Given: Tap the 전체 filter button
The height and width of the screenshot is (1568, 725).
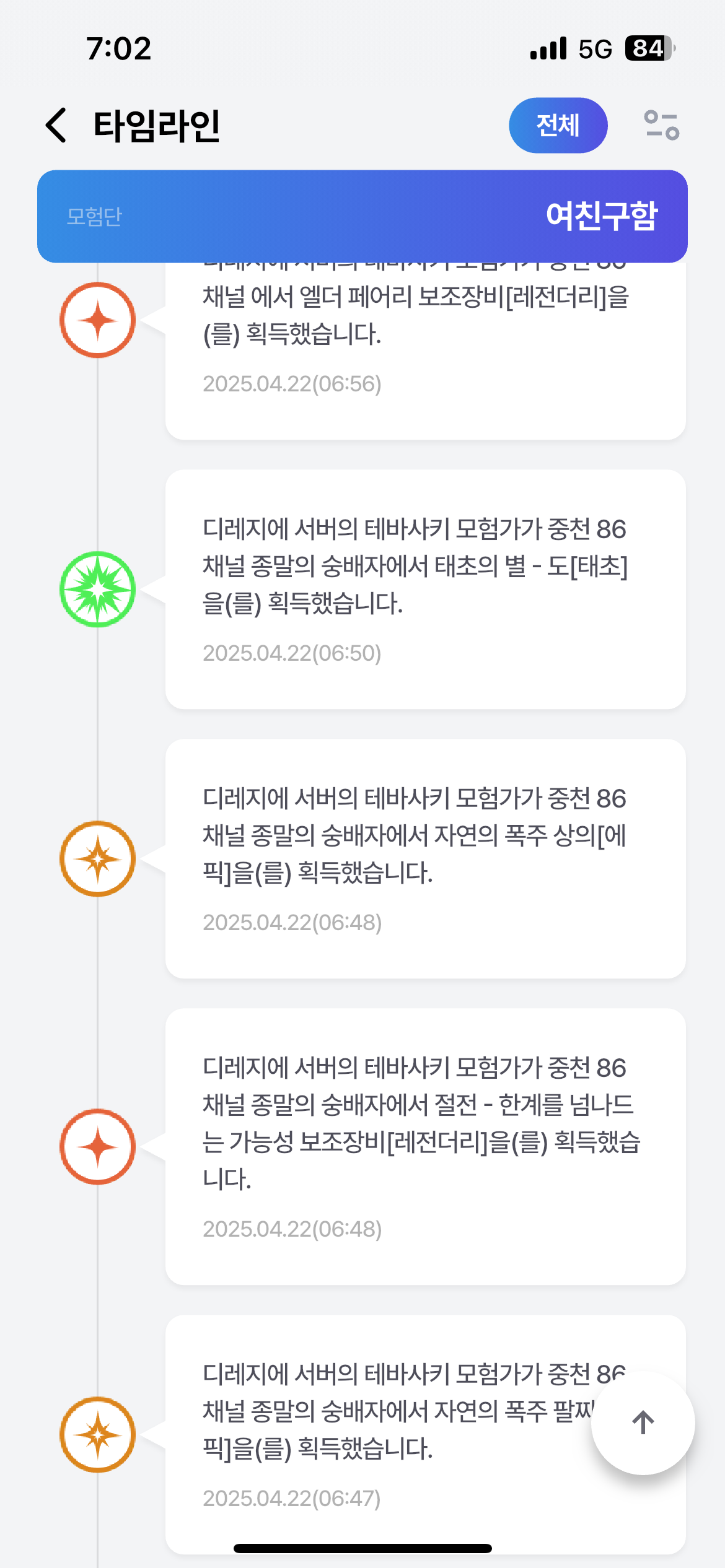Looking at the screenshot, I should pos(558,125).
